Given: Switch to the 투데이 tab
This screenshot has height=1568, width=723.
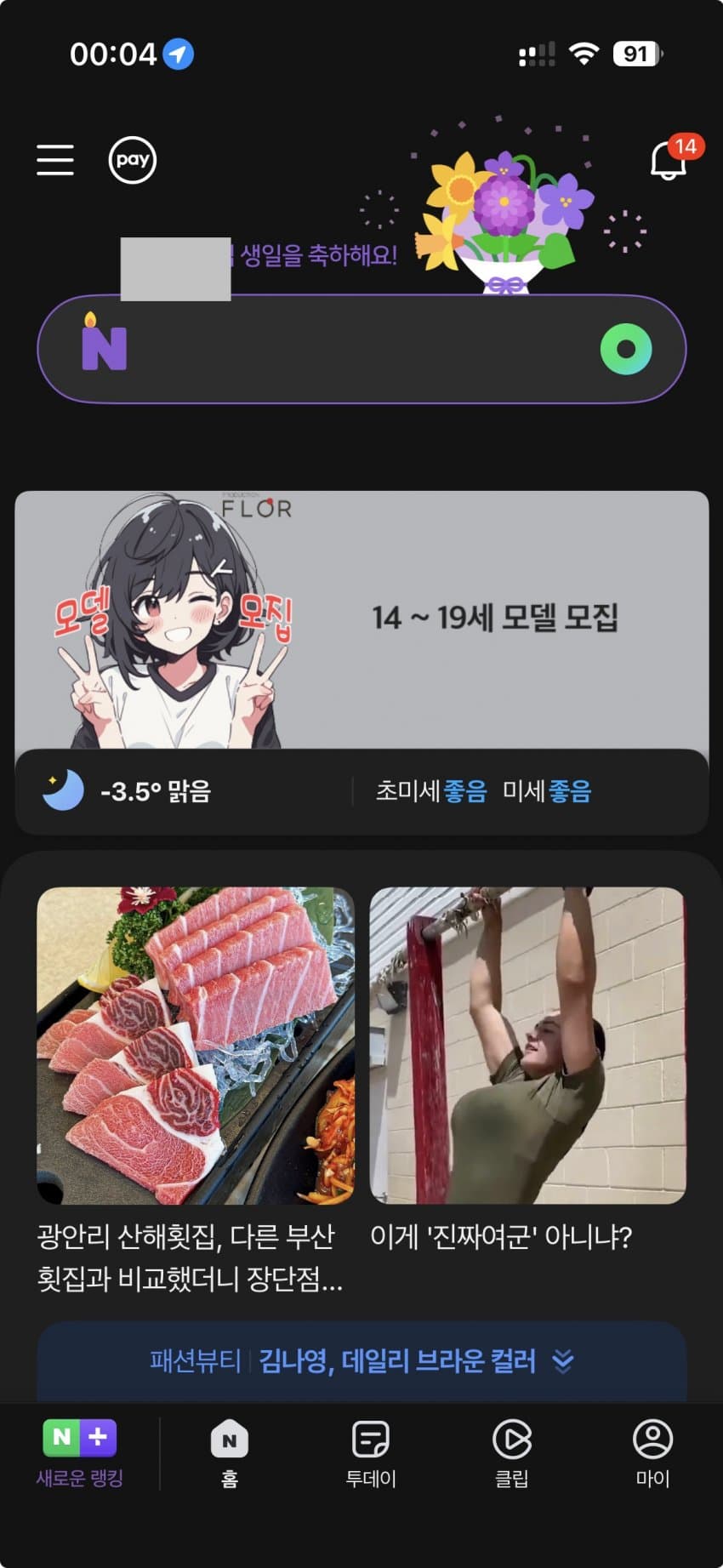Looking at the screenshot, I should coord(371,1453).
